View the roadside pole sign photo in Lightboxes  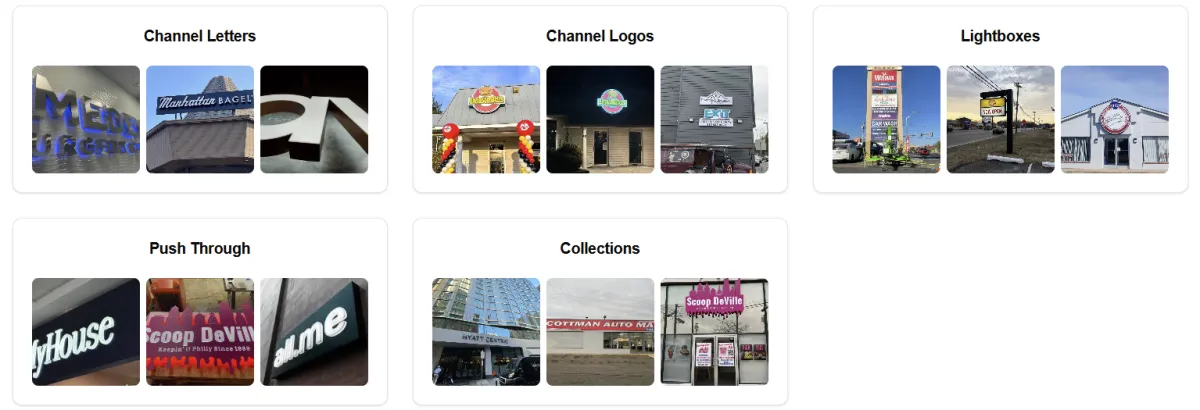point(1000,120)
